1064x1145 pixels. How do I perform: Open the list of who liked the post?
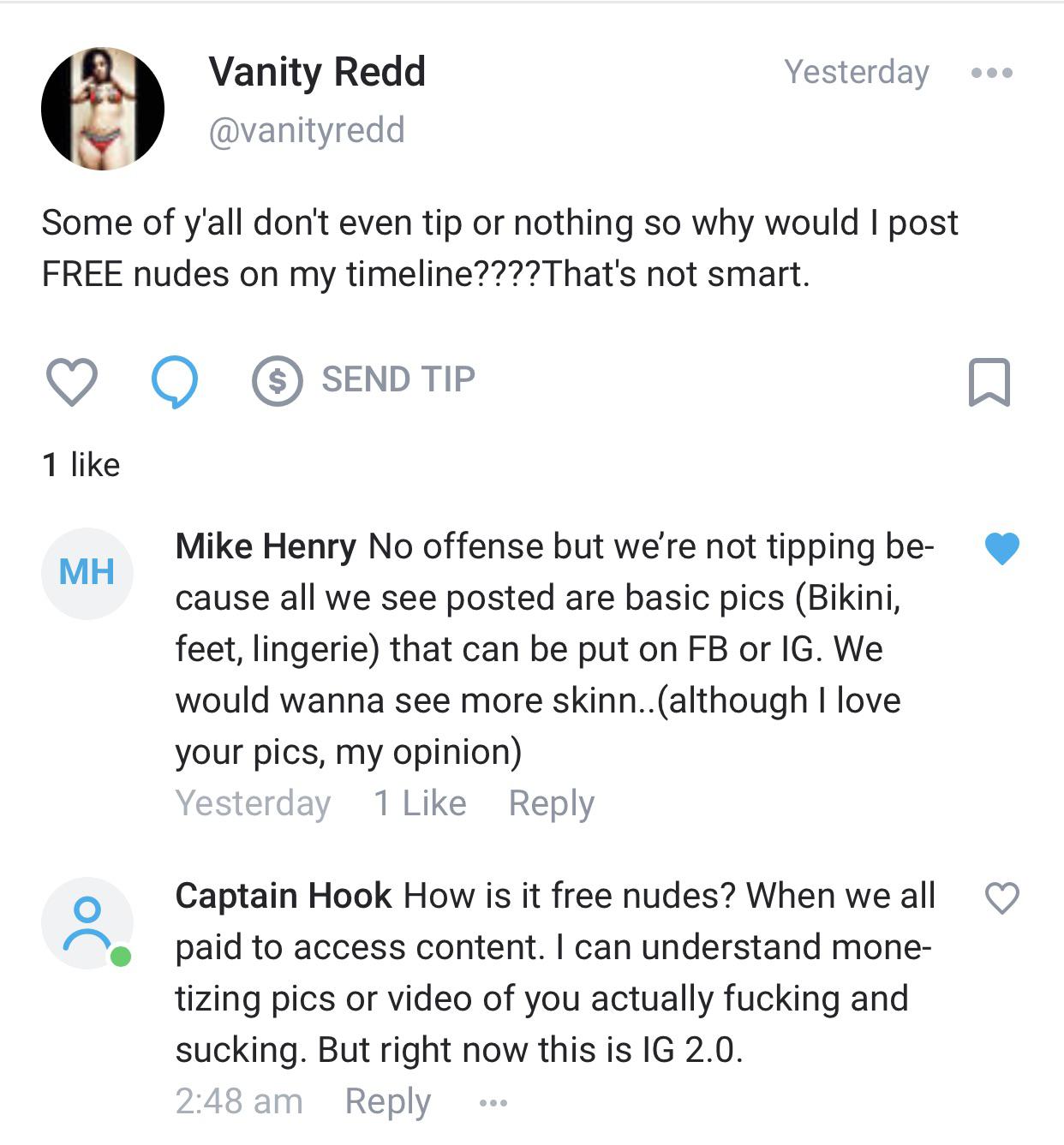pos(82,465)
